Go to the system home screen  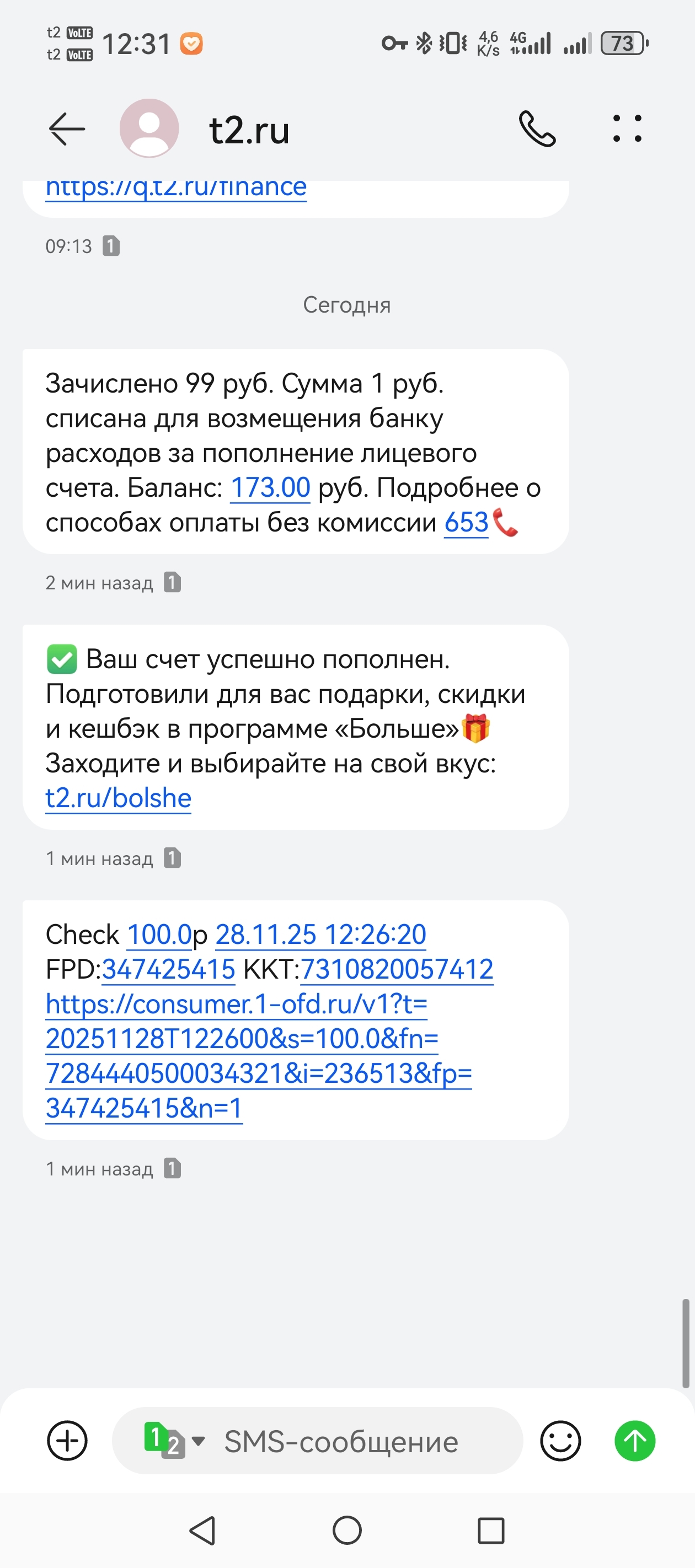(x=347, y=1531)
